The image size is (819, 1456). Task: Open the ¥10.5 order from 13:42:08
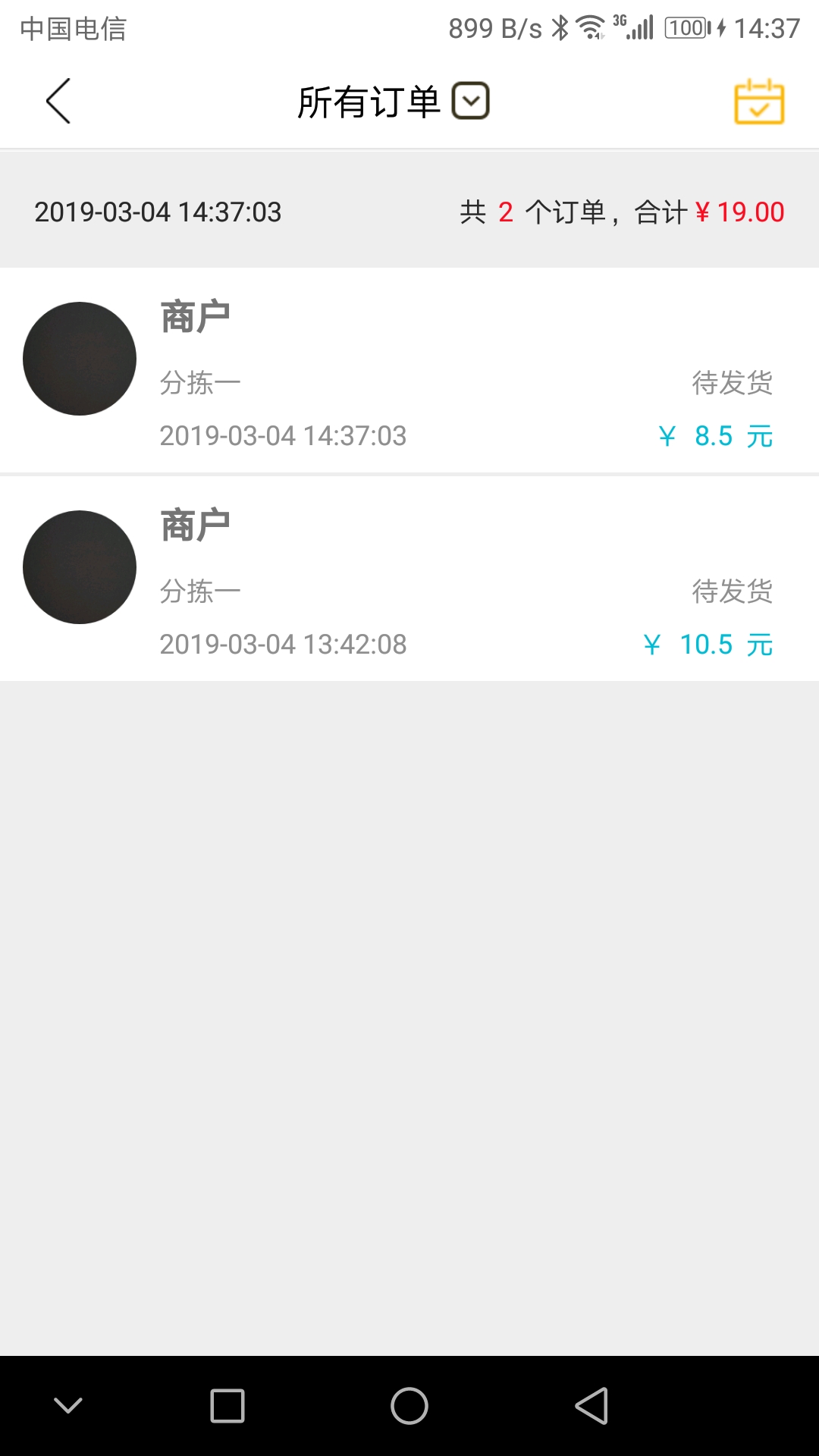click(409, 579)
